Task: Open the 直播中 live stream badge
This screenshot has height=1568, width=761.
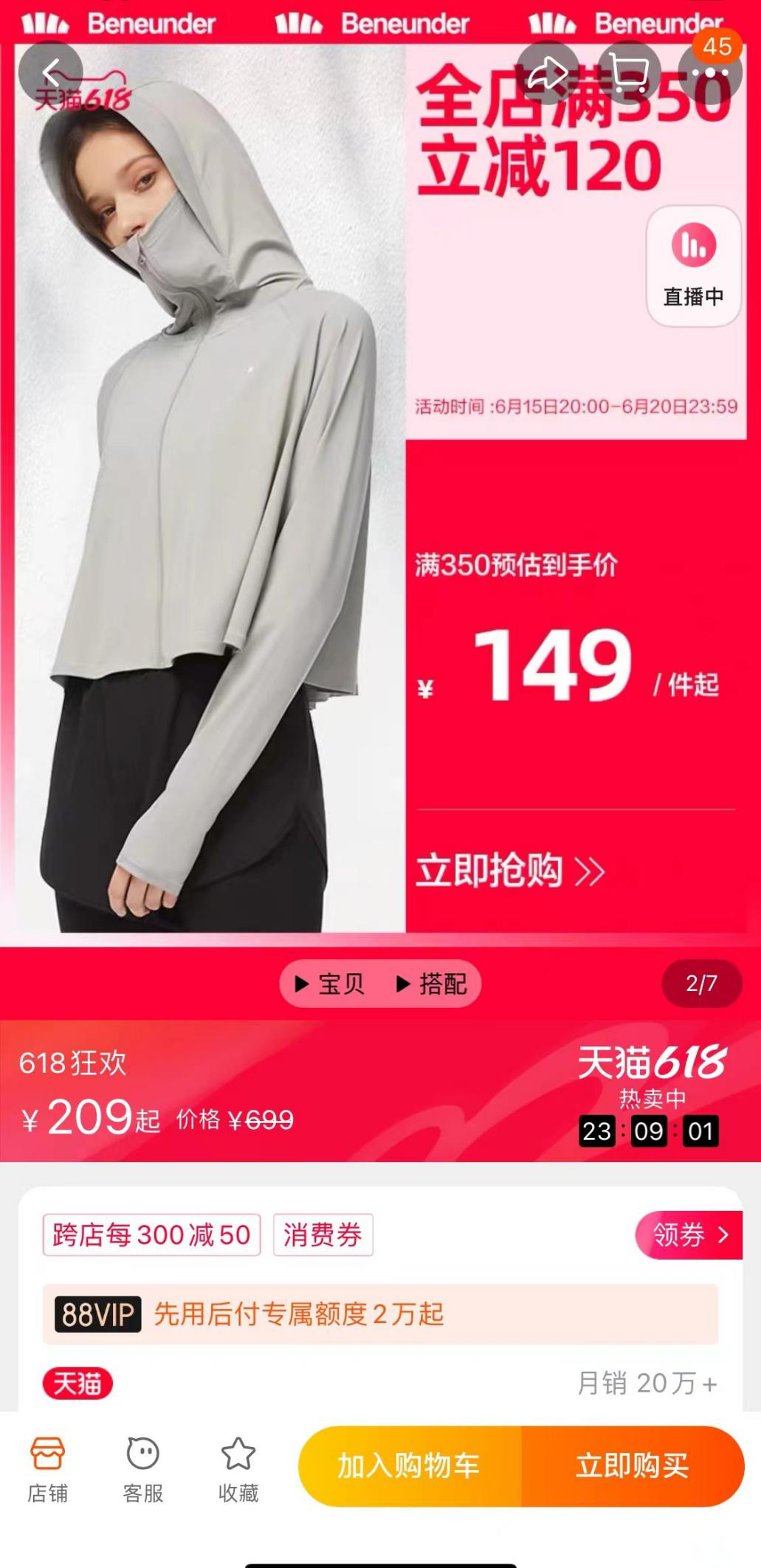Action: 693,266
